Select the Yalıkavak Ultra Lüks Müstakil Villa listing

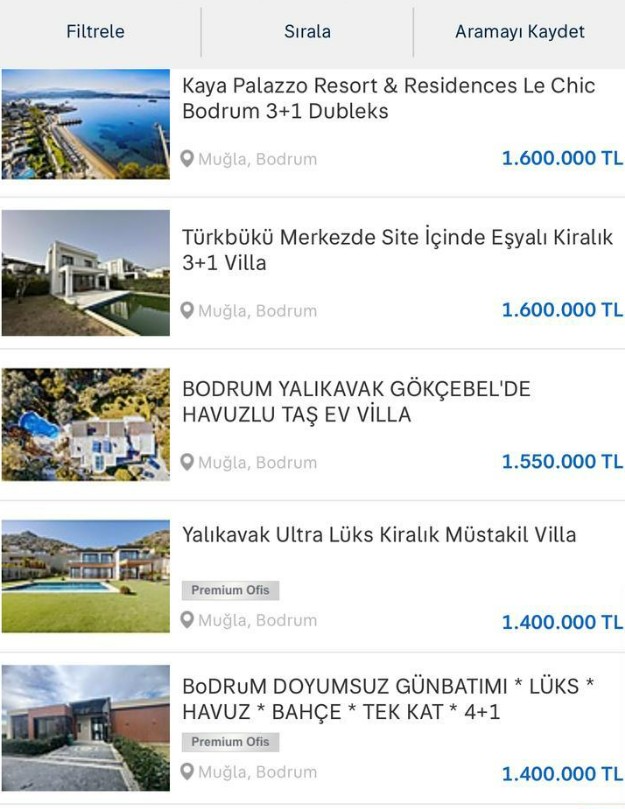click(379, 535)
